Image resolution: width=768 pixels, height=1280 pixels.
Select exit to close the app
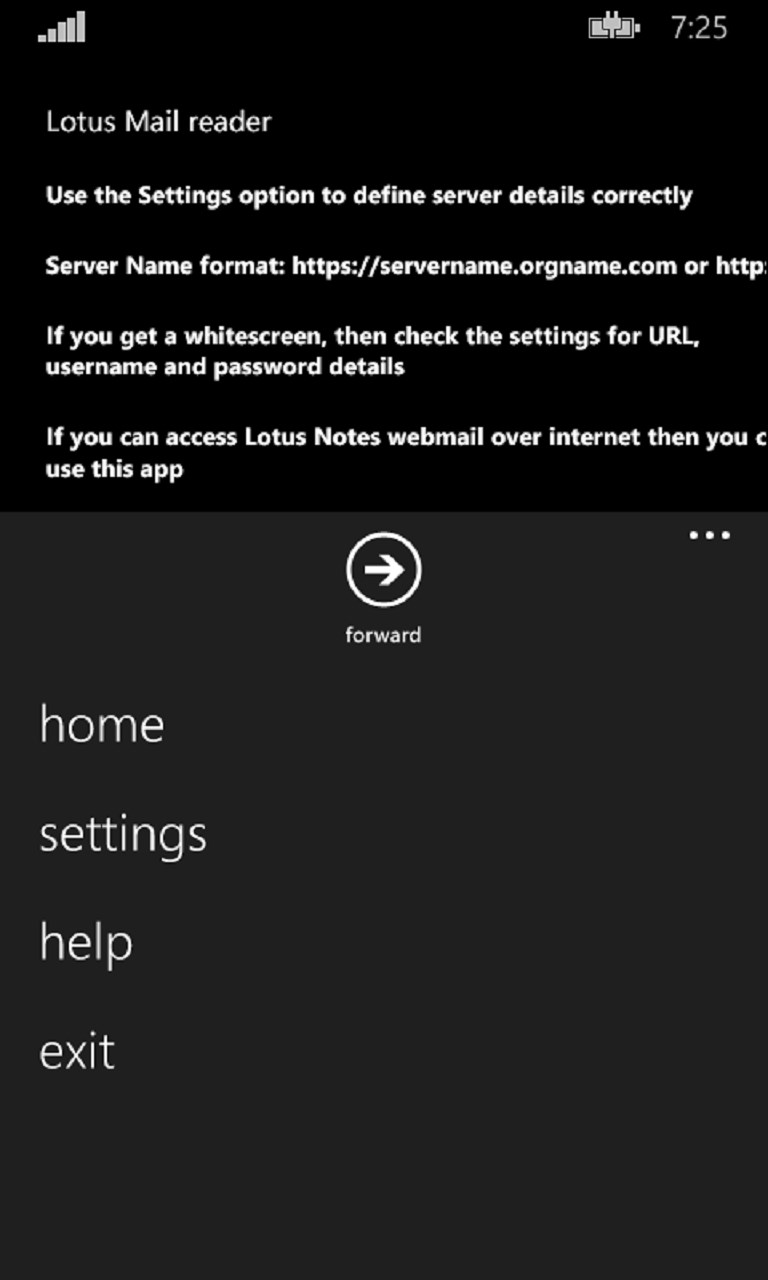[x=77, y=1052]
